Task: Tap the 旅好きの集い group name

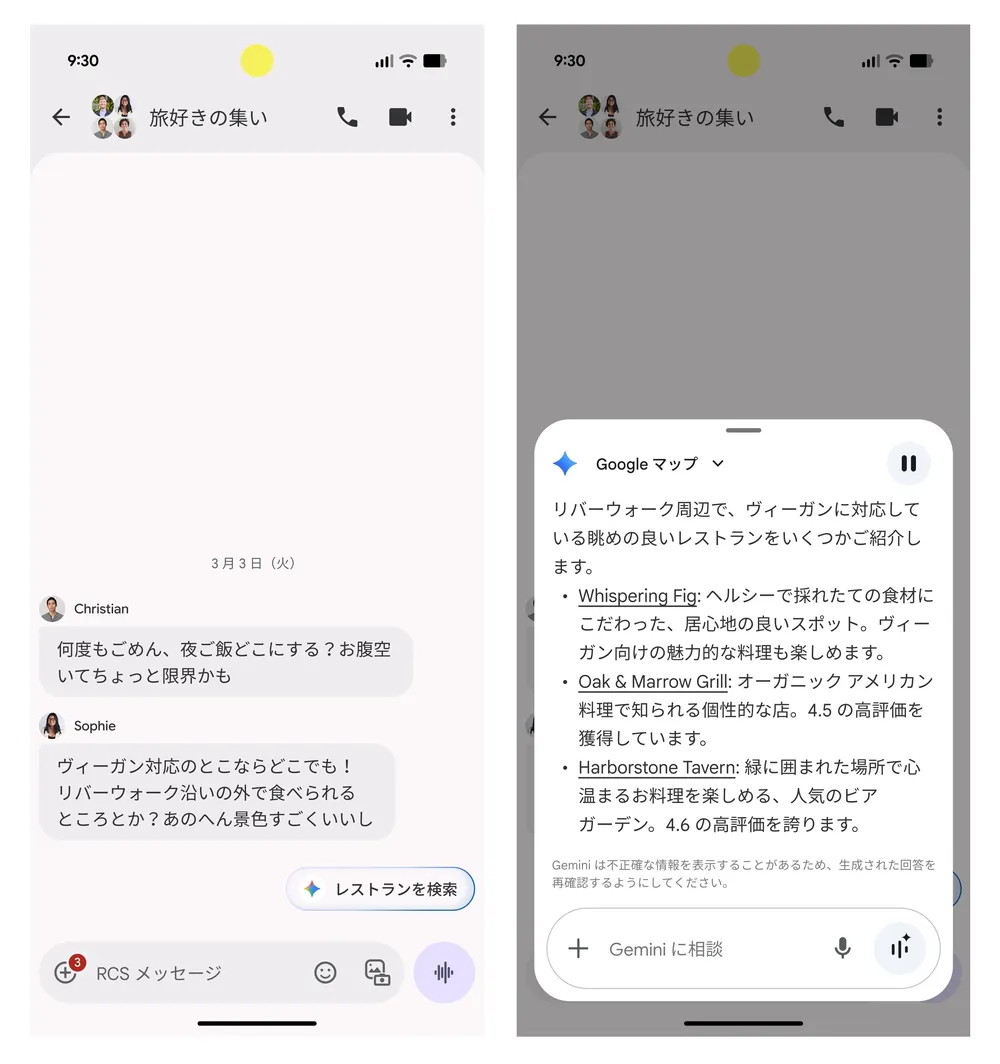Action: (207, 117)
